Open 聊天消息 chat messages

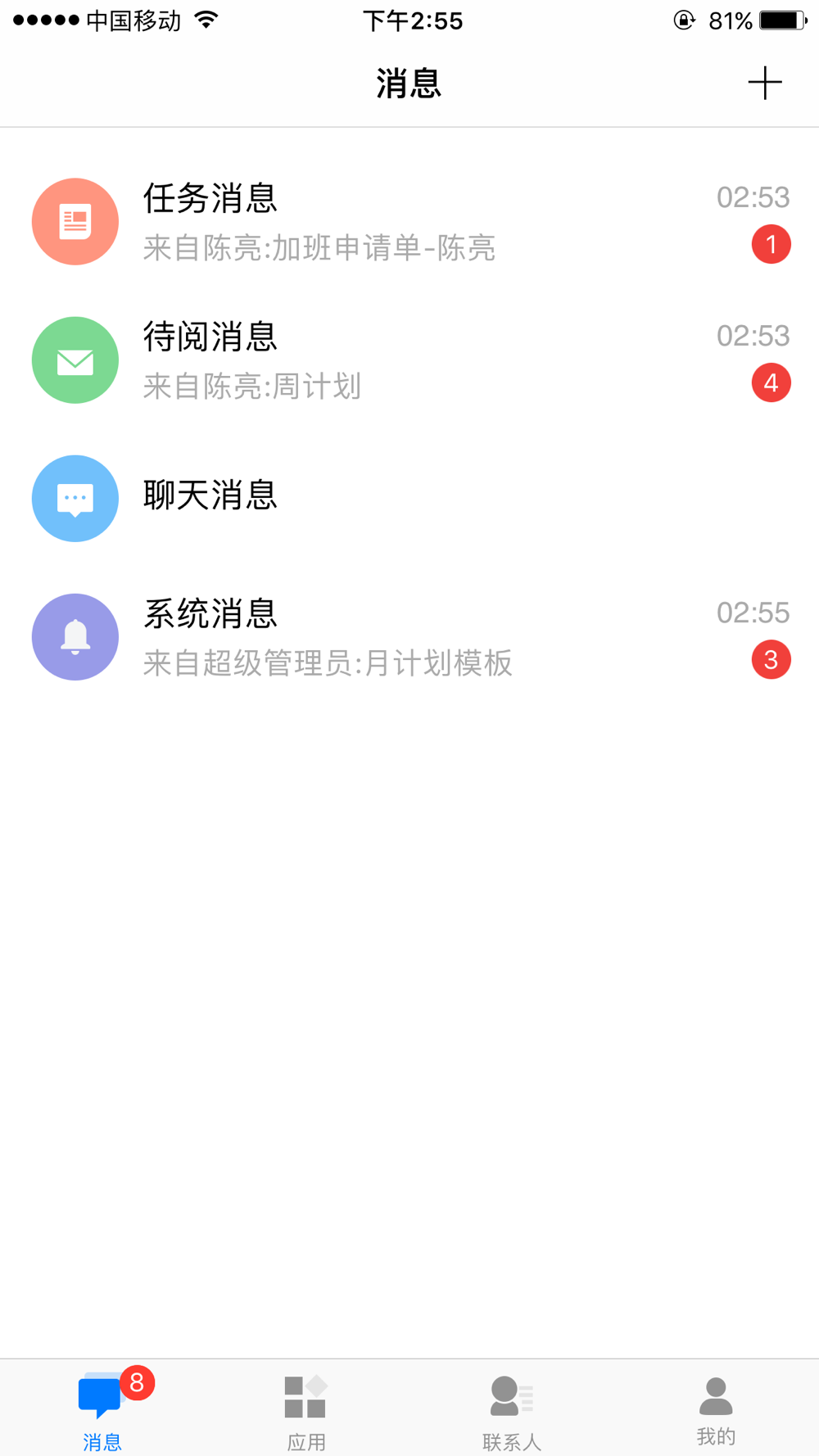click(x=409, y=498)
